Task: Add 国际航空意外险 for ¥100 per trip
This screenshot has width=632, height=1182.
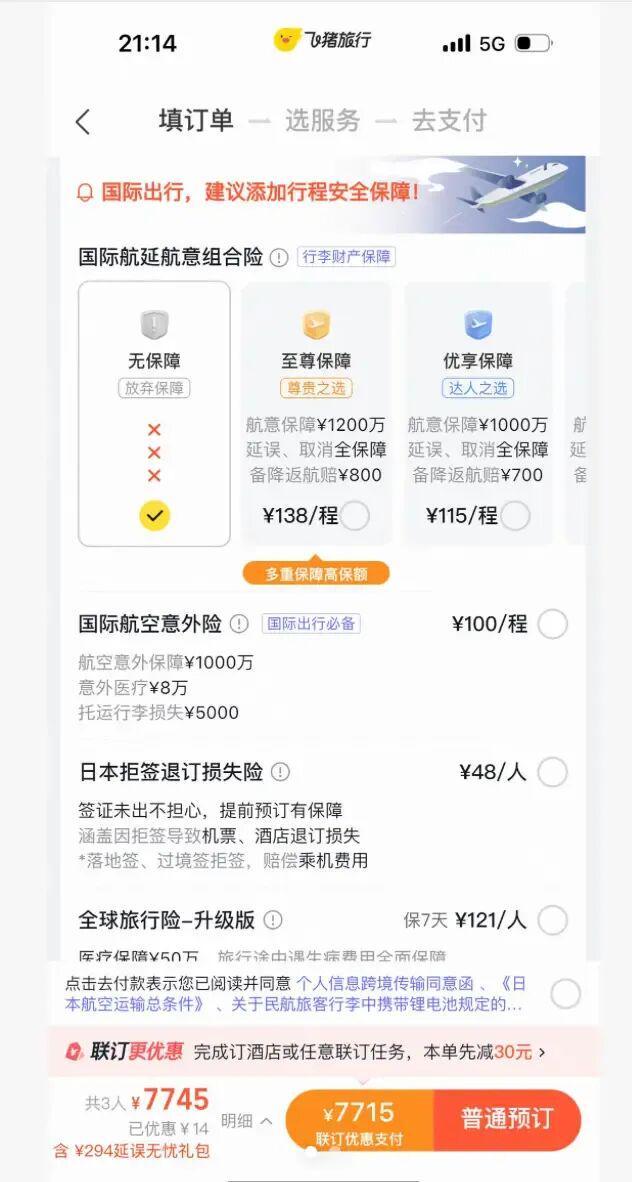Action: (x=552, y=624)
